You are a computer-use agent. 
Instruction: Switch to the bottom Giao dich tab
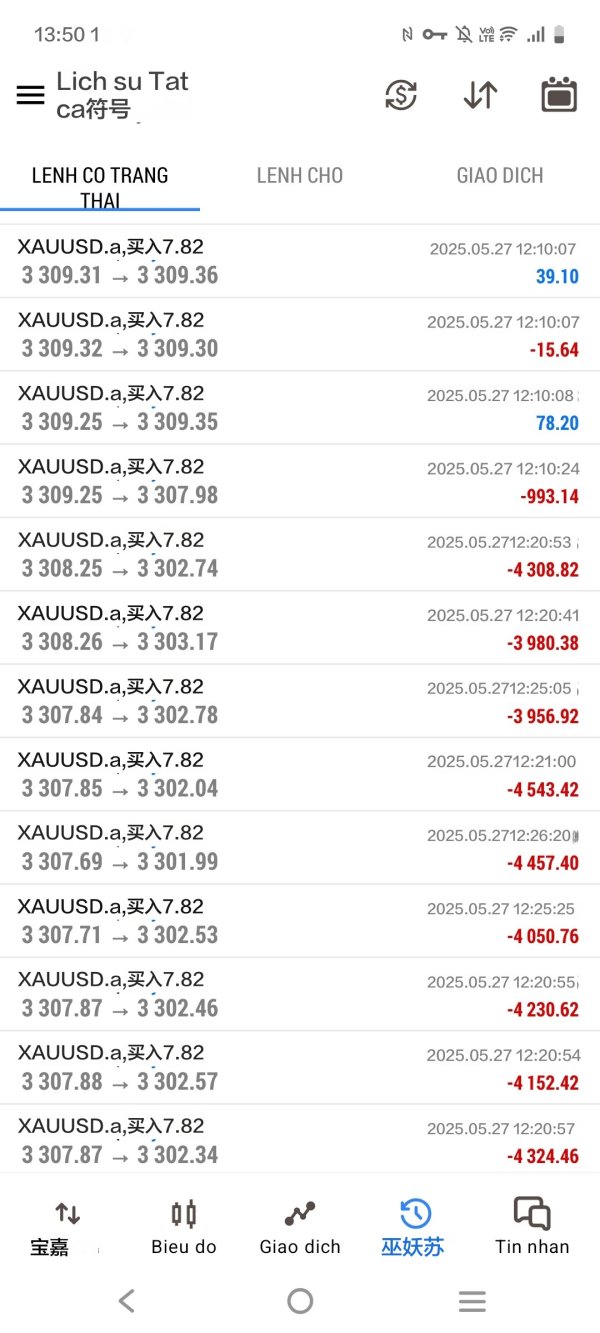pos(300,1228)
